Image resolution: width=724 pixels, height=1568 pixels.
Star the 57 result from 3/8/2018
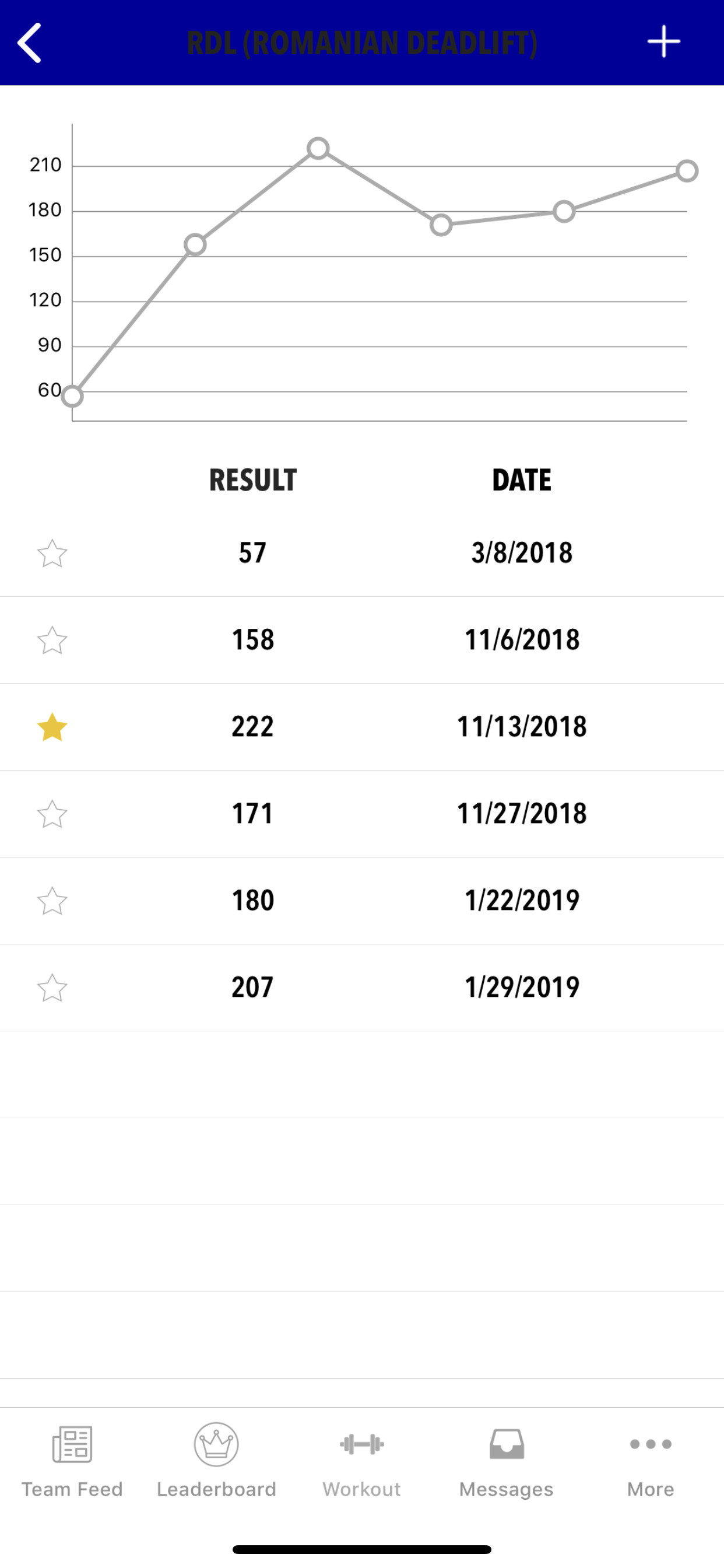click(x=52, y=554)
